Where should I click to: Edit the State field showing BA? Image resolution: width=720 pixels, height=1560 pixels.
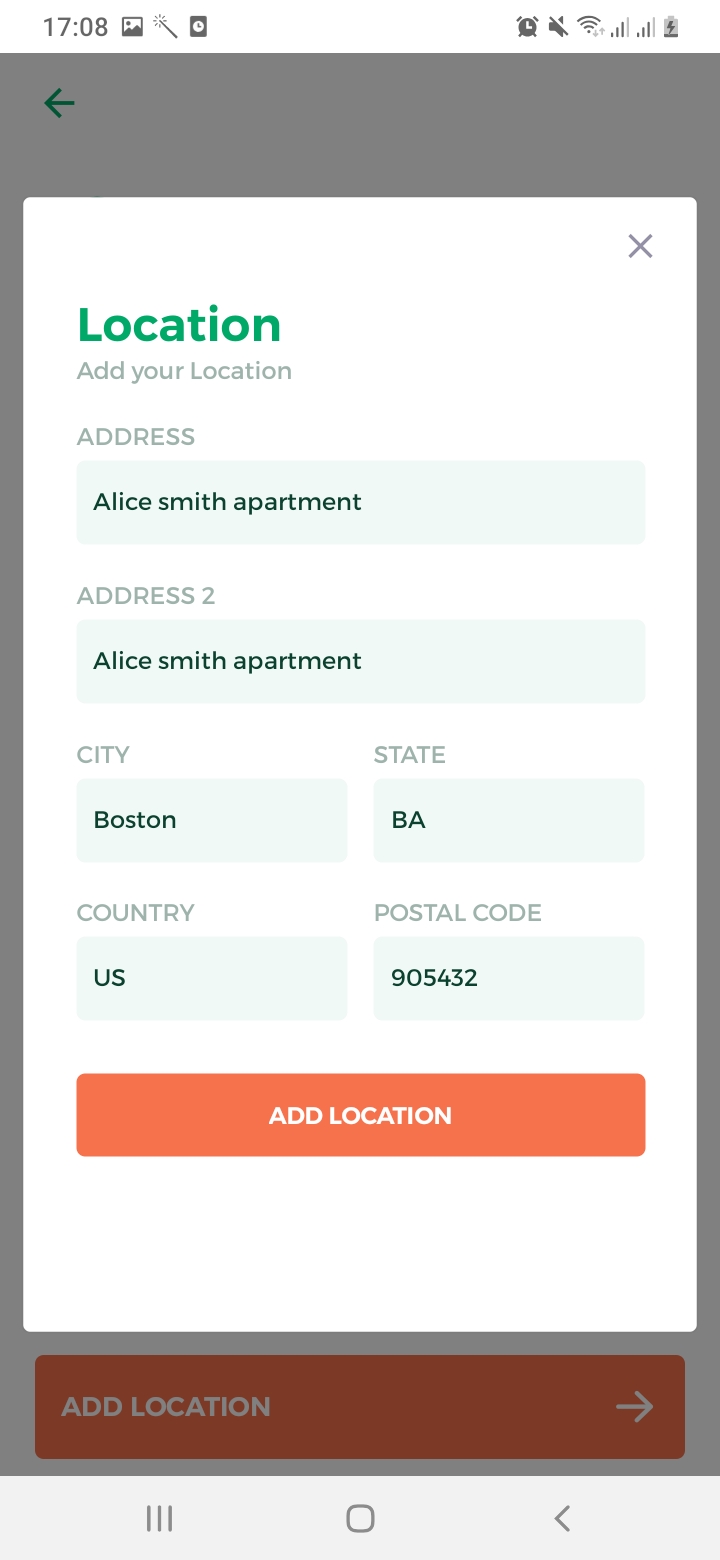click(x=508, y=820)
